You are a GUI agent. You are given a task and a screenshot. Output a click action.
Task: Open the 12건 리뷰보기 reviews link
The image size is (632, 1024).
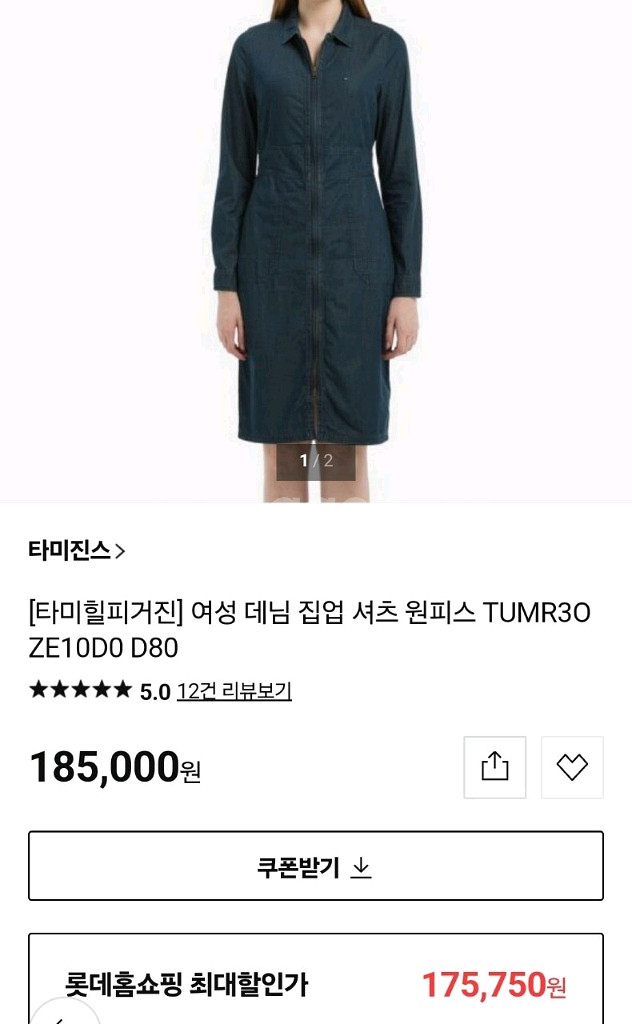[234, 691]
